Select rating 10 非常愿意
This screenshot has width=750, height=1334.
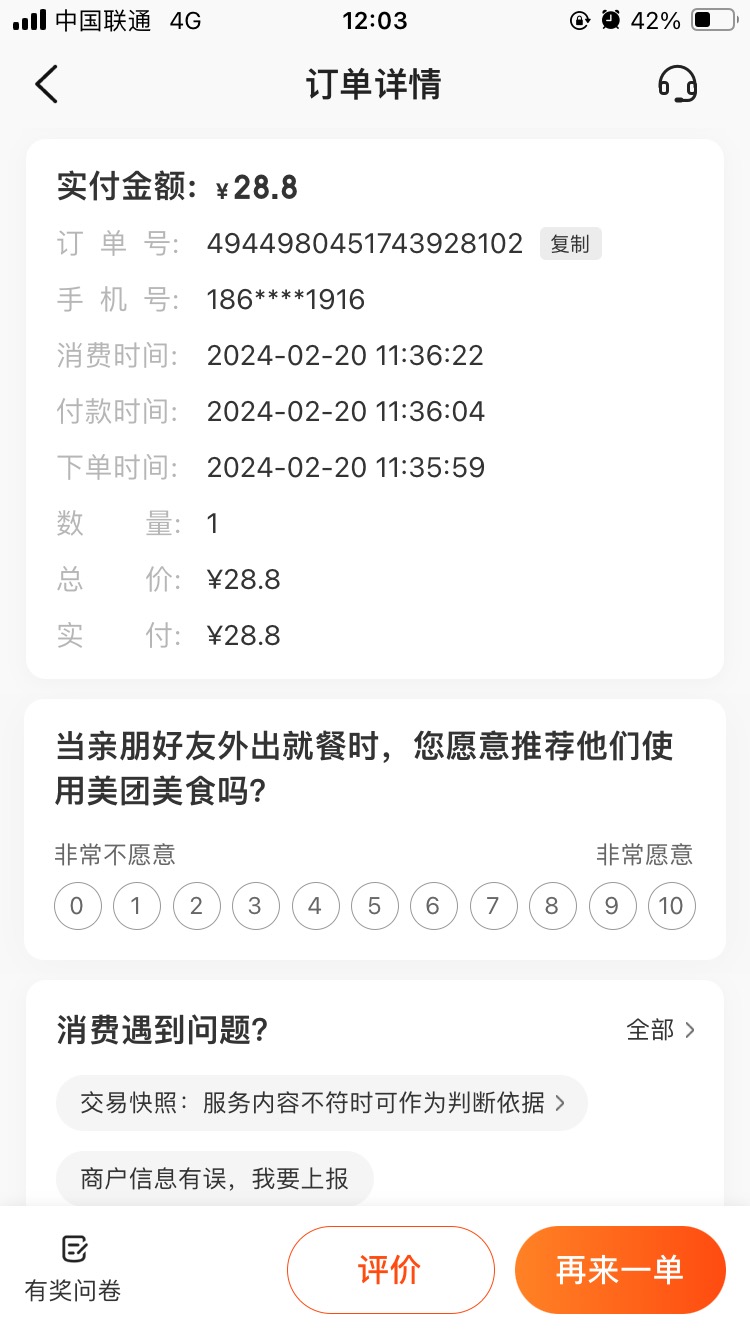[671, 906]
